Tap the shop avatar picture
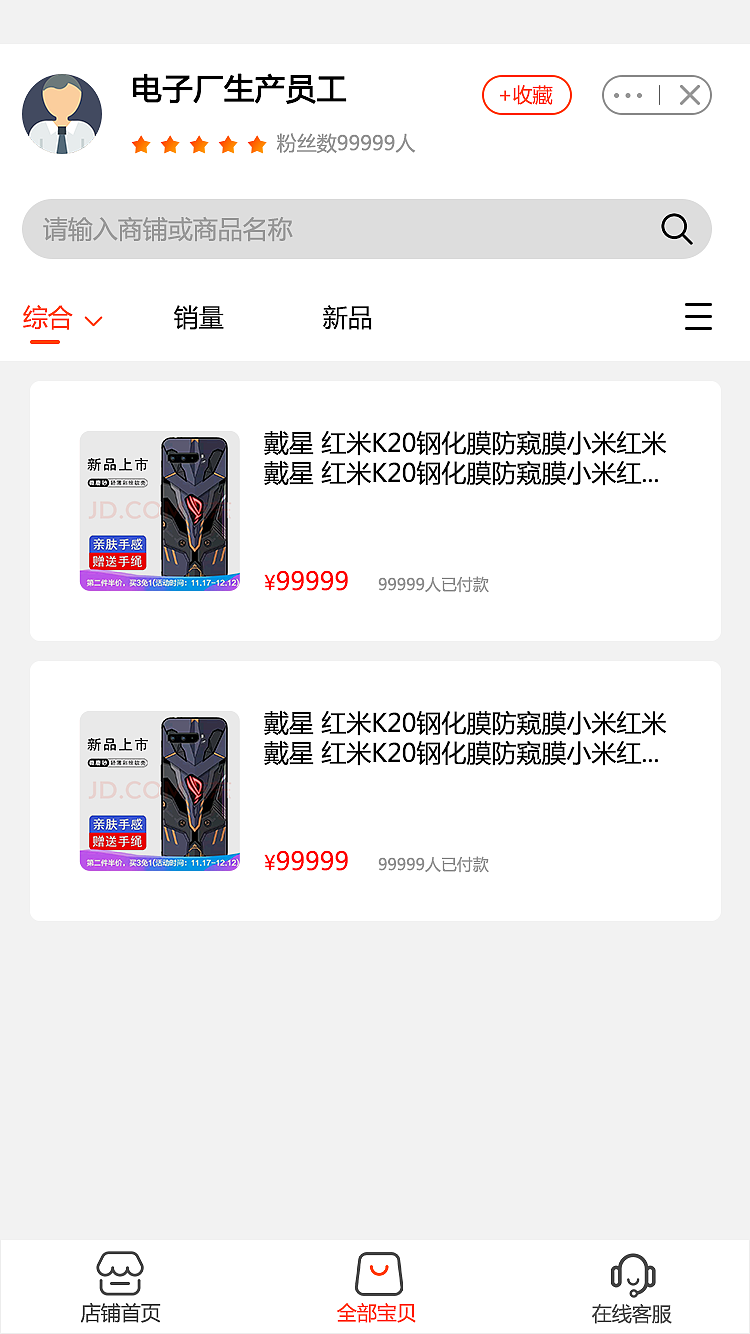The width and height of the screenshot is (750, 1334). 62,113
